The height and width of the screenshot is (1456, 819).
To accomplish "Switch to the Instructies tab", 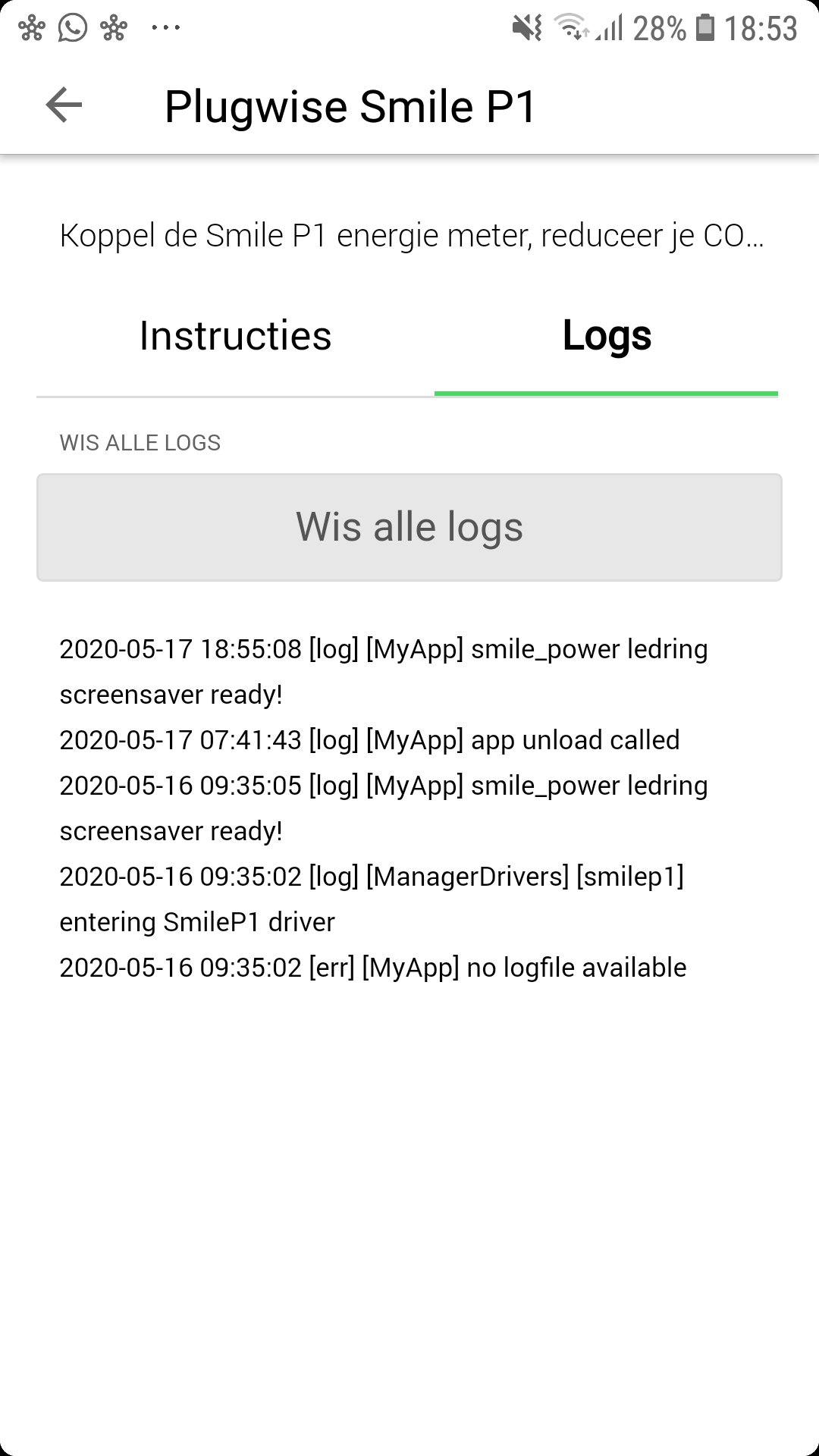I will coord(235,336).
